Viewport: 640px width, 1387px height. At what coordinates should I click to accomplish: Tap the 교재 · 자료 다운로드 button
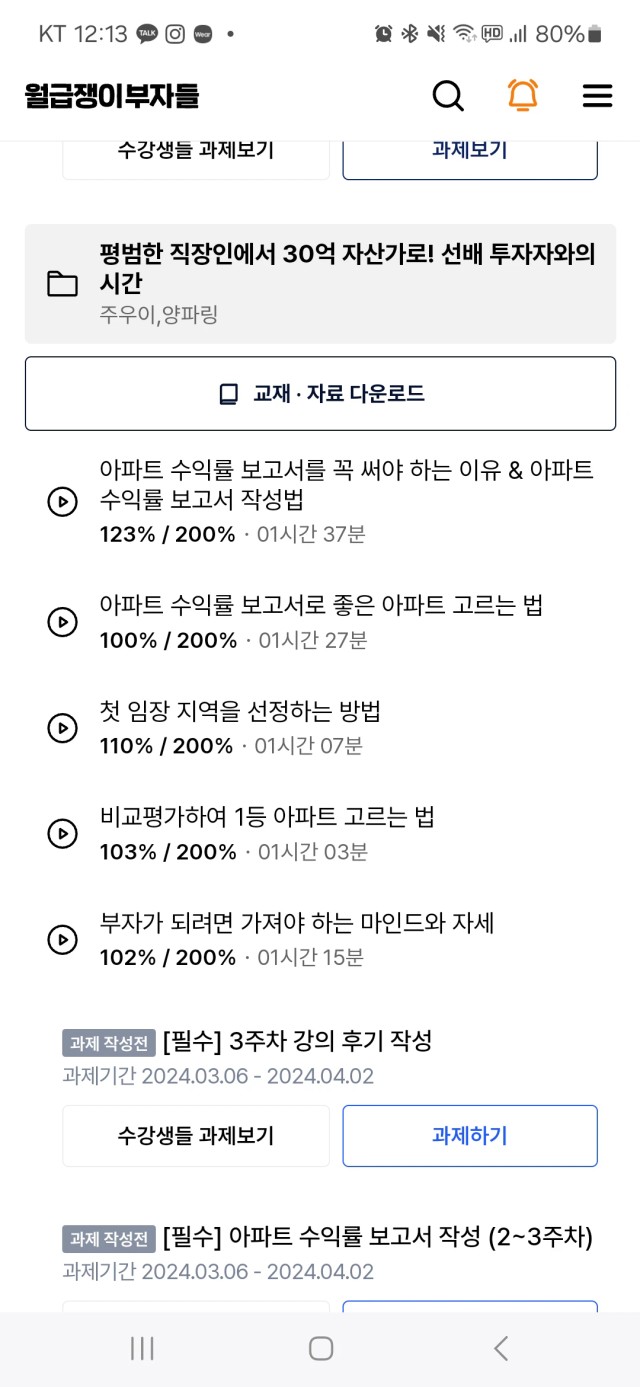[320, 394]
